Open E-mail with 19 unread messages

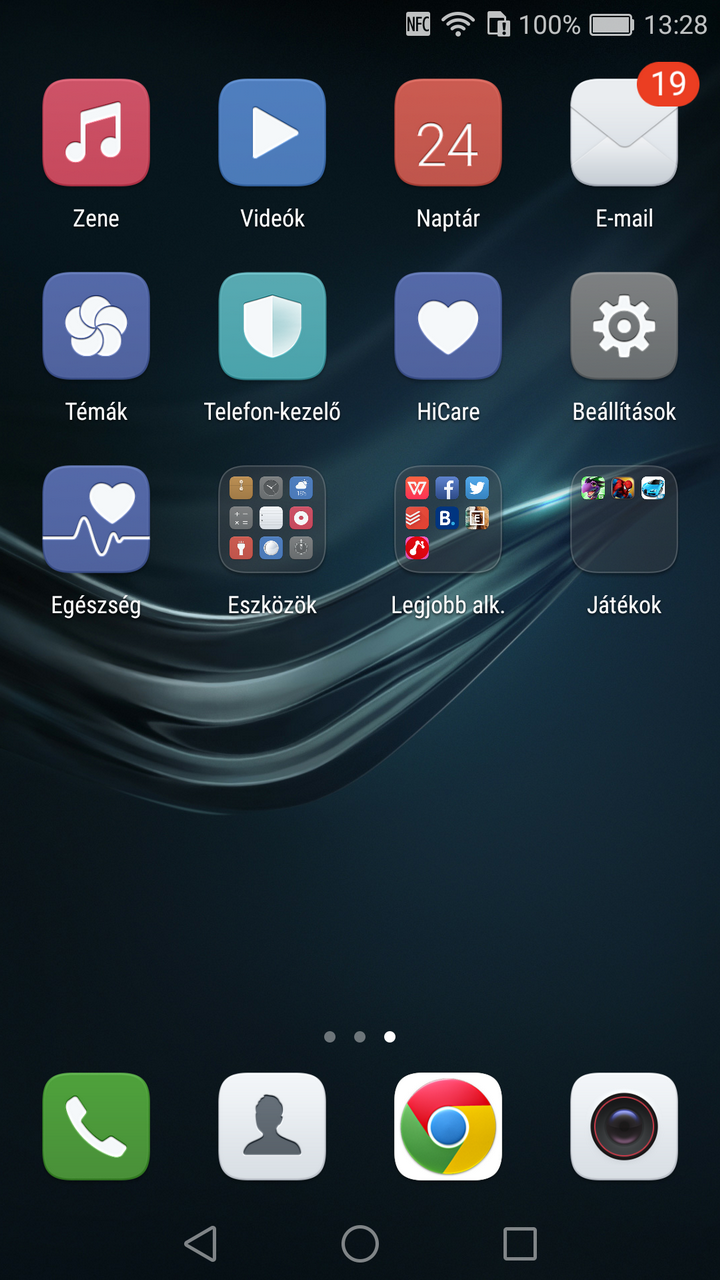(624, 133)
